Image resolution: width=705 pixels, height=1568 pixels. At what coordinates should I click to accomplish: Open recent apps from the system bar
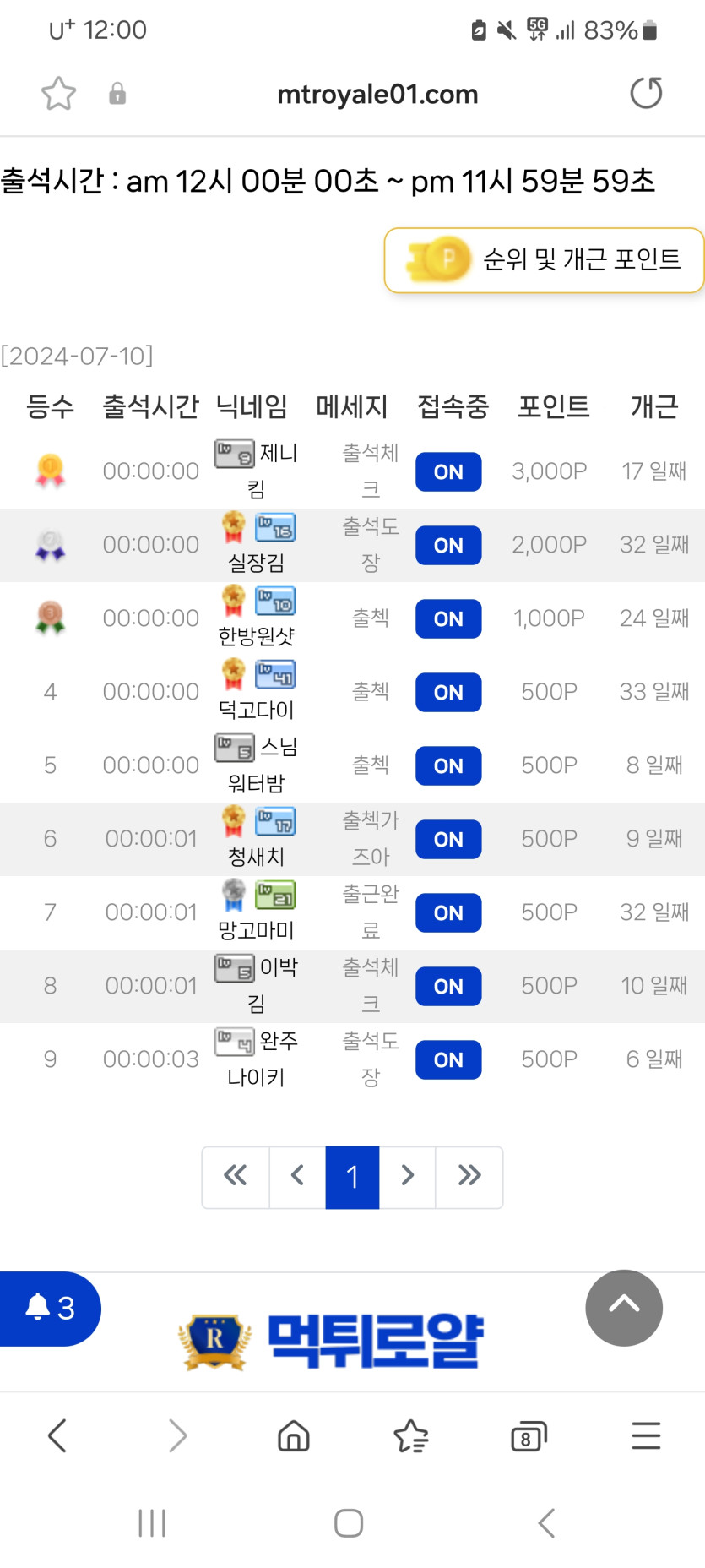coord(152,1523)
